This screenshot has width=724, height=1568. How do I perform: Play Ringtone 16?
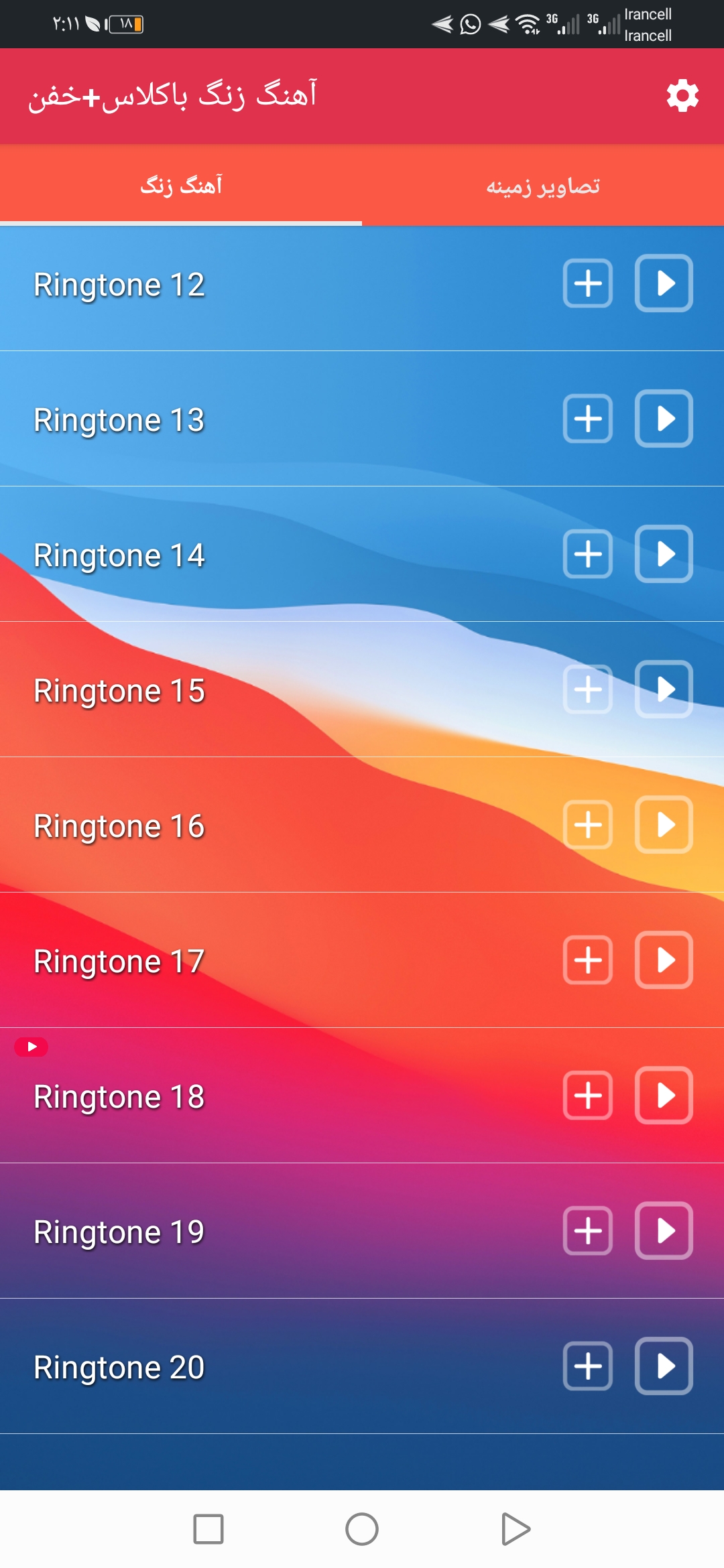click(x=664, y=824)
